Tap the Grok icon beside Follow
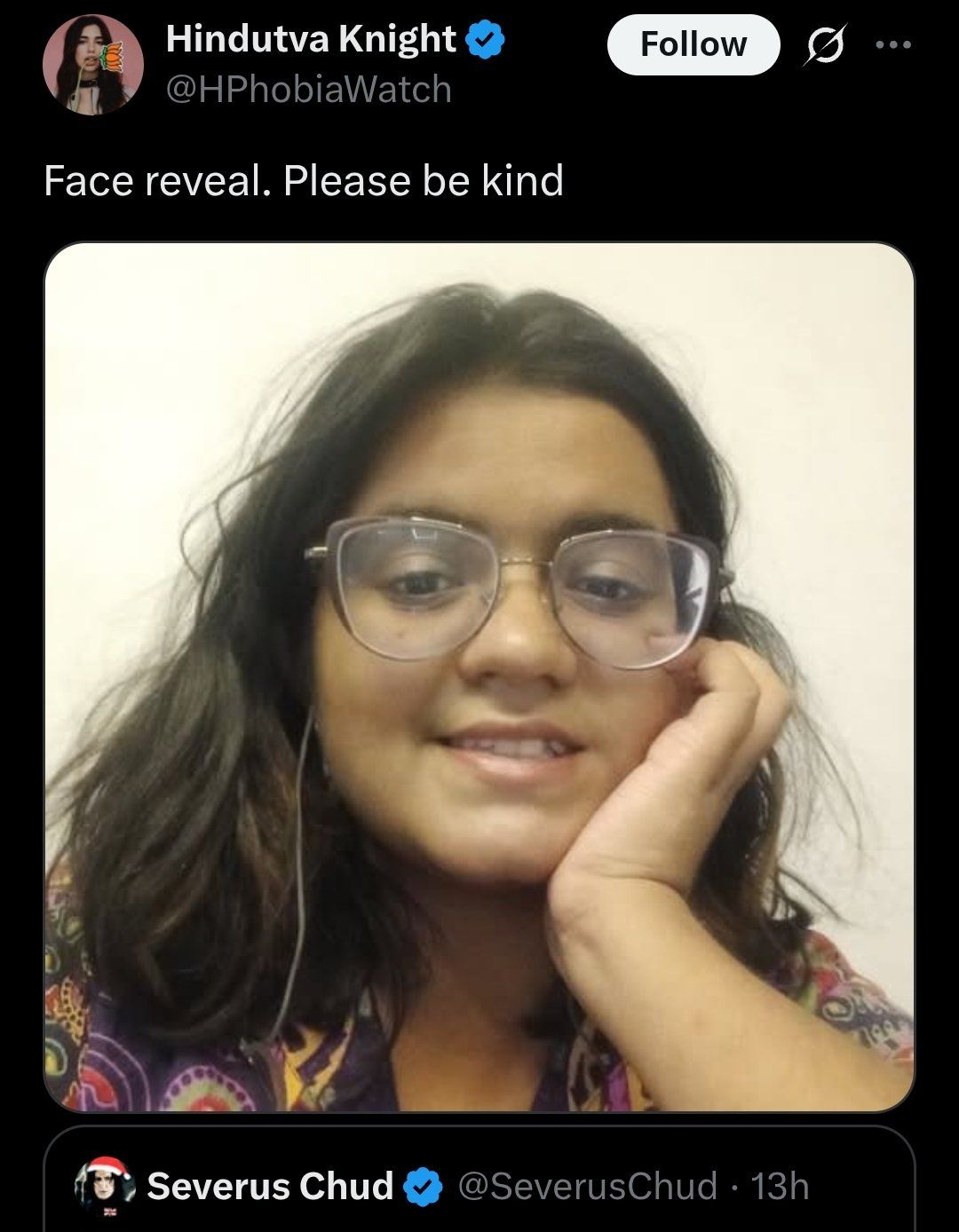Viewport: 959px width, 1232px height. (822, 46)
